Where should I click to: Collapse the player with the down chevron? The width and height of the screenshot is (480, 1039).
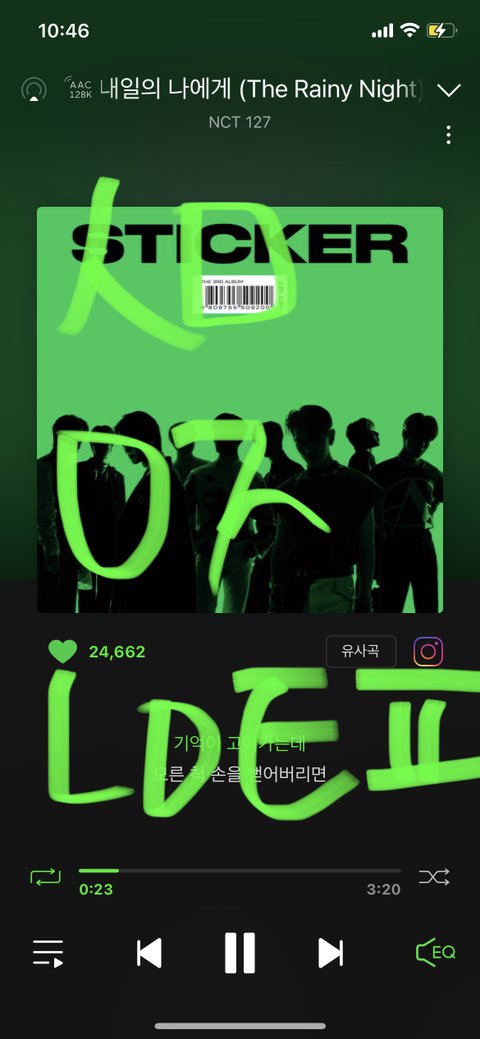(450, 91)
